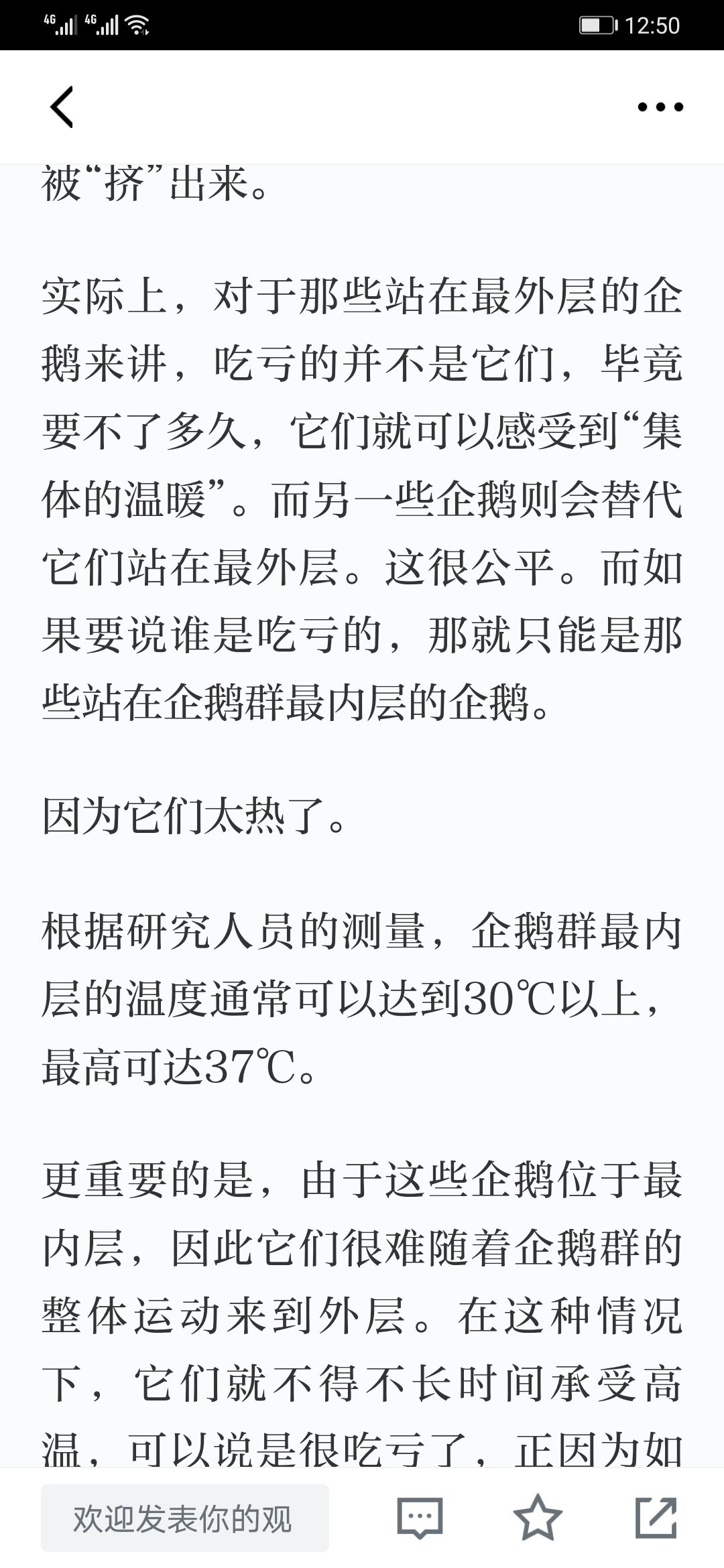Screen dimensions: 724x1568
Task: Share the article via share icon
Action: pos(656,1518)
